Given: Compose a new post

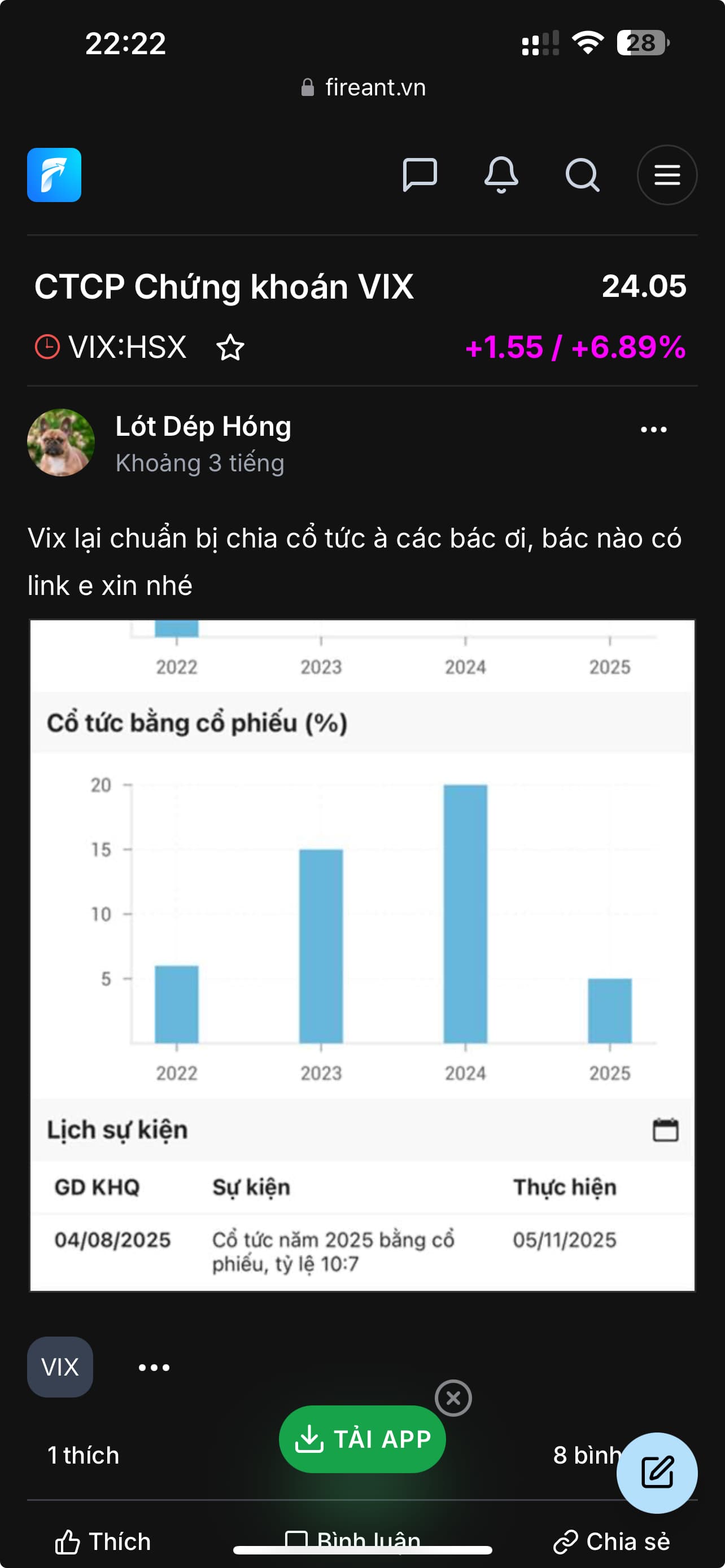Looking at the screenshot, I should tap(657, 1473).
